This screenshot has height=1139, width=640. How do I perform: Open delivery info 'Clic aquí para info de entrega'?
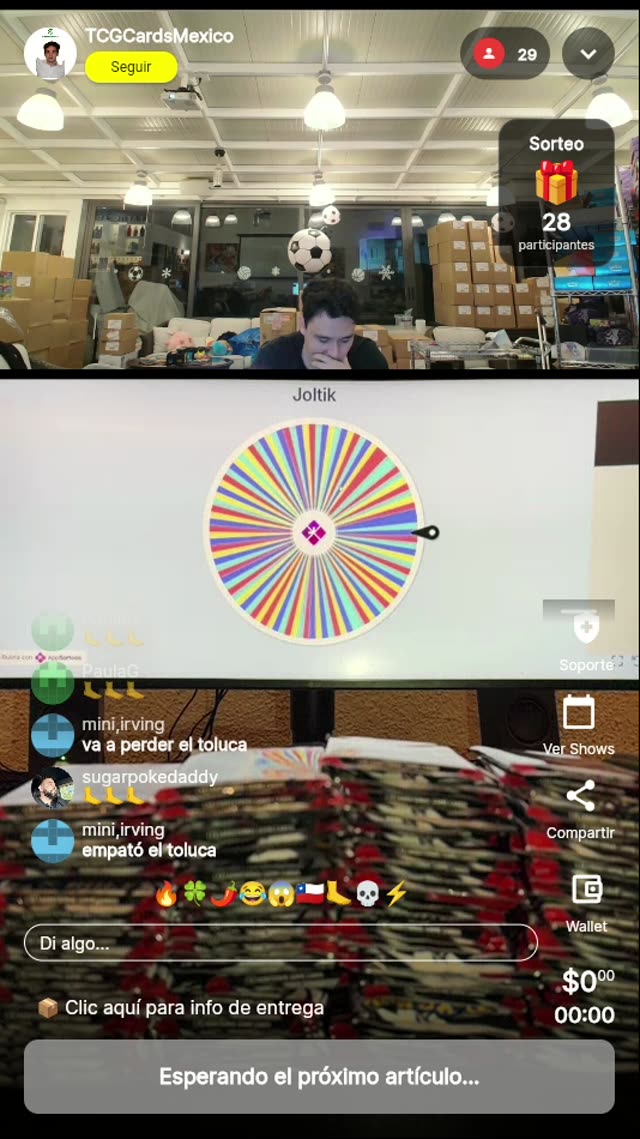pyautogui.click(x=182, y=1007)
